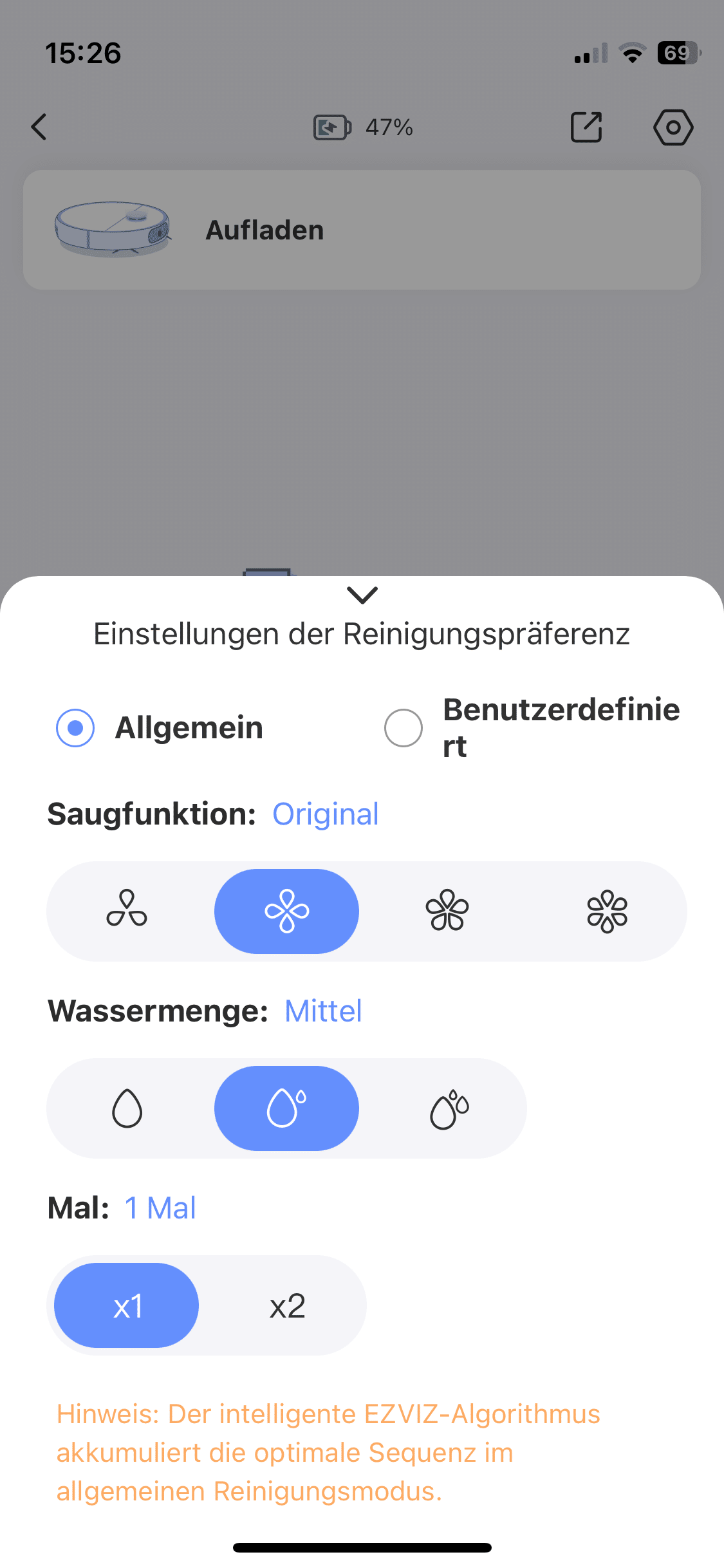The width and height of the screenshot is (724, 1568).
Task: Open the share icon in the top bar
Action: pos(586,127)
